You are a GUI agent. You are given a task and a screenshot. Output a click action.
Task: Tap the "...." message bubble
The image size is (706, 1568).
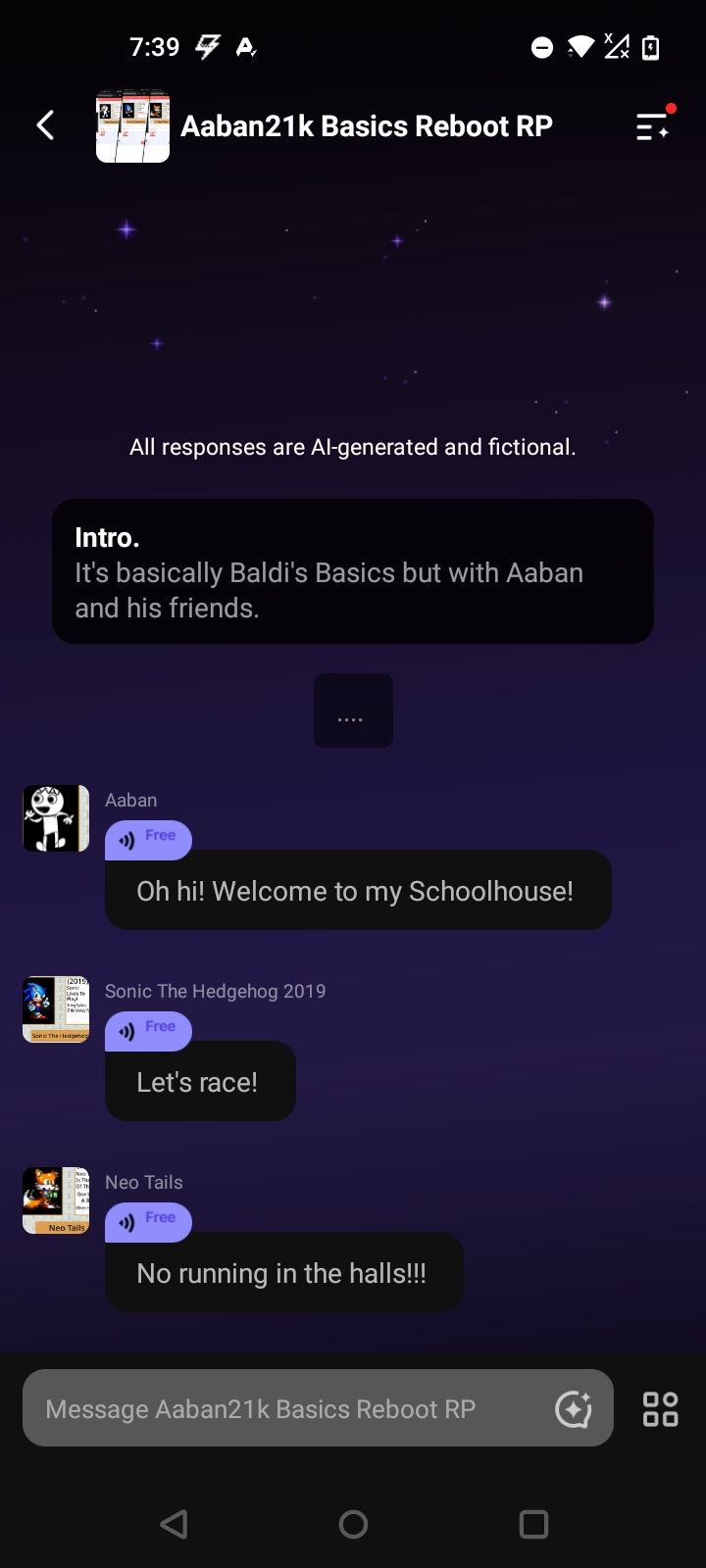pyautogui.click(x=353, y=711)
